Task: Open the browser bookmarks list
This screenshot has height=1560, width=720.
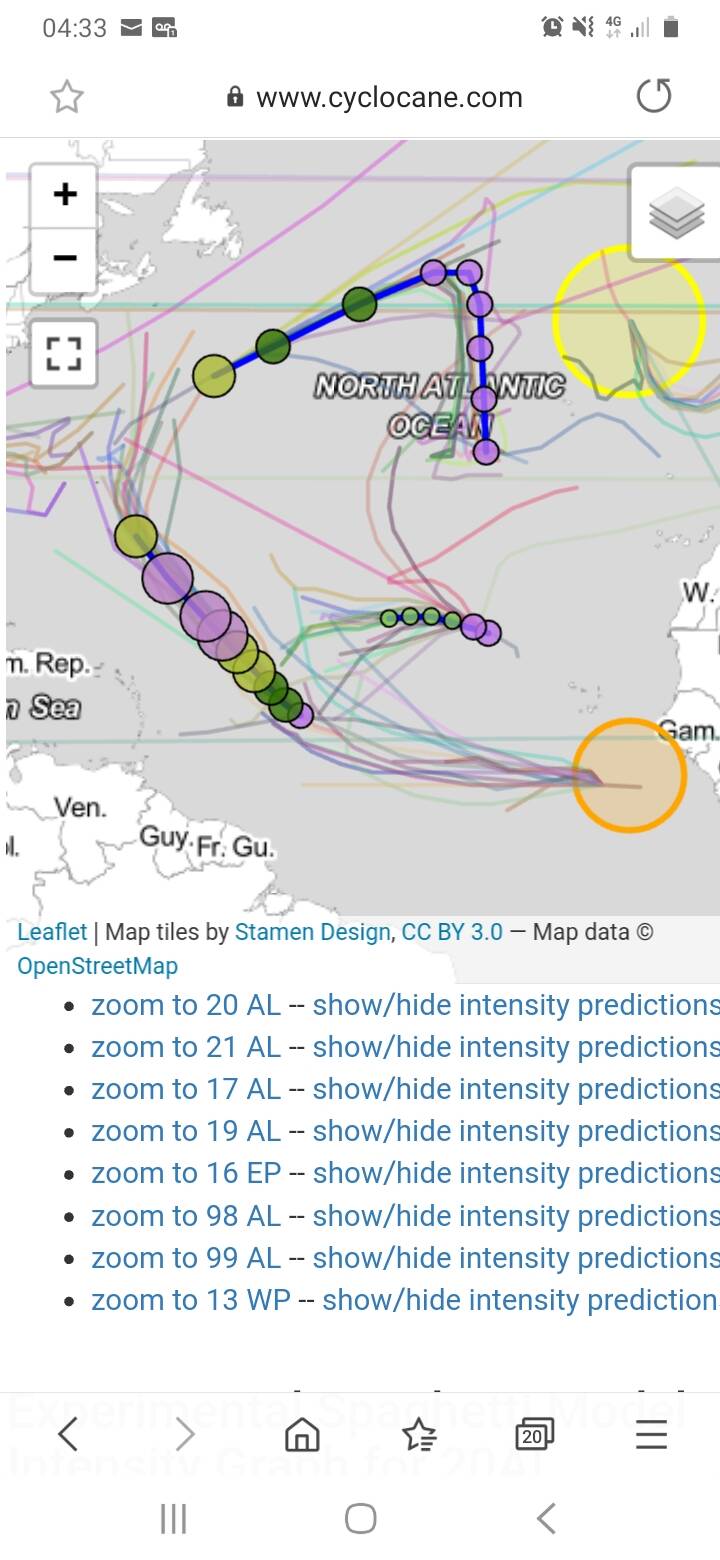Action: point(419,1436)
